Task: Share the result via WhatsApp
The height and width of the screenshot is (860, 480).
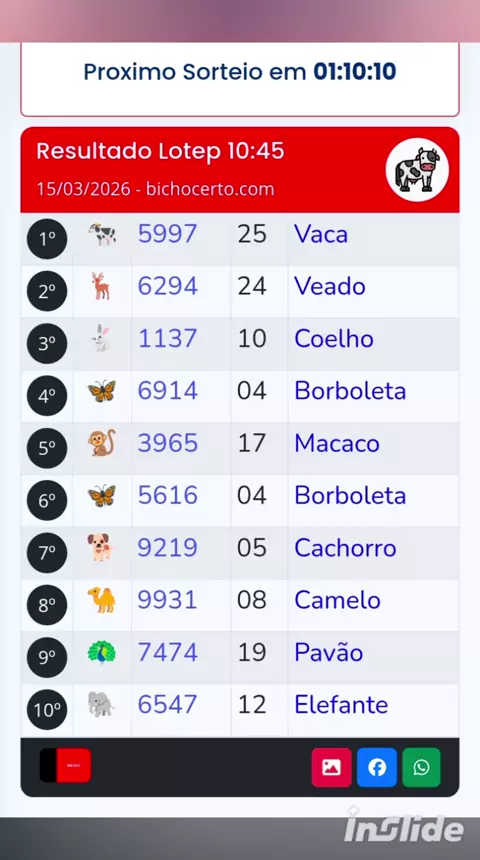Action: (421, 767)
